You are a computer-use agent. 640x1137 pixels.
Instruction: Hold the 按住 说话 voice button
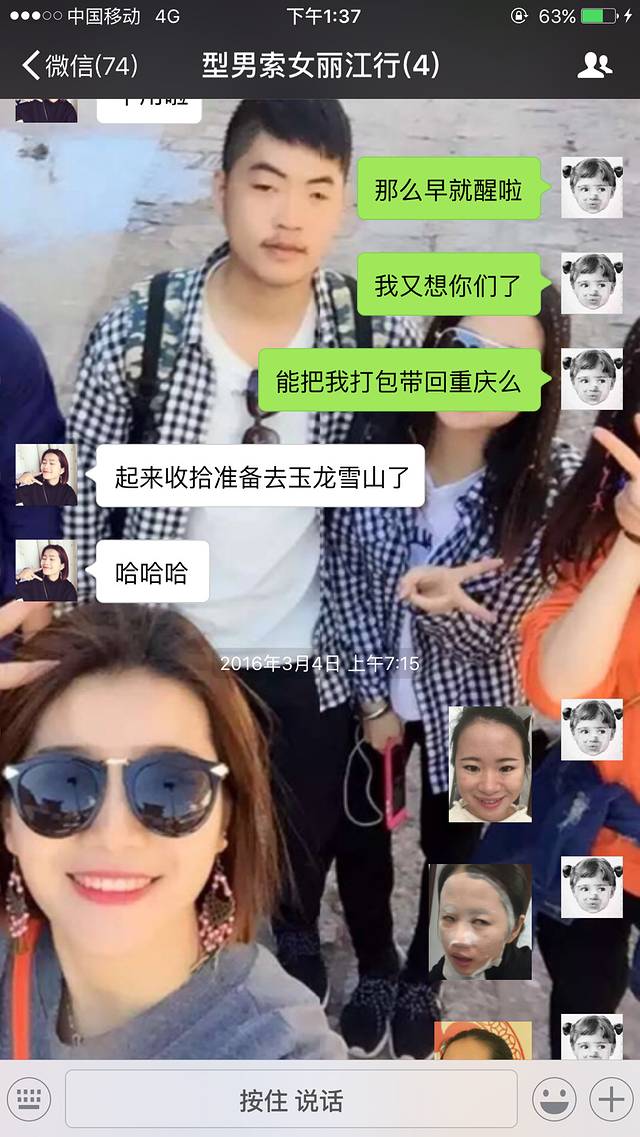click(291, 1100)
